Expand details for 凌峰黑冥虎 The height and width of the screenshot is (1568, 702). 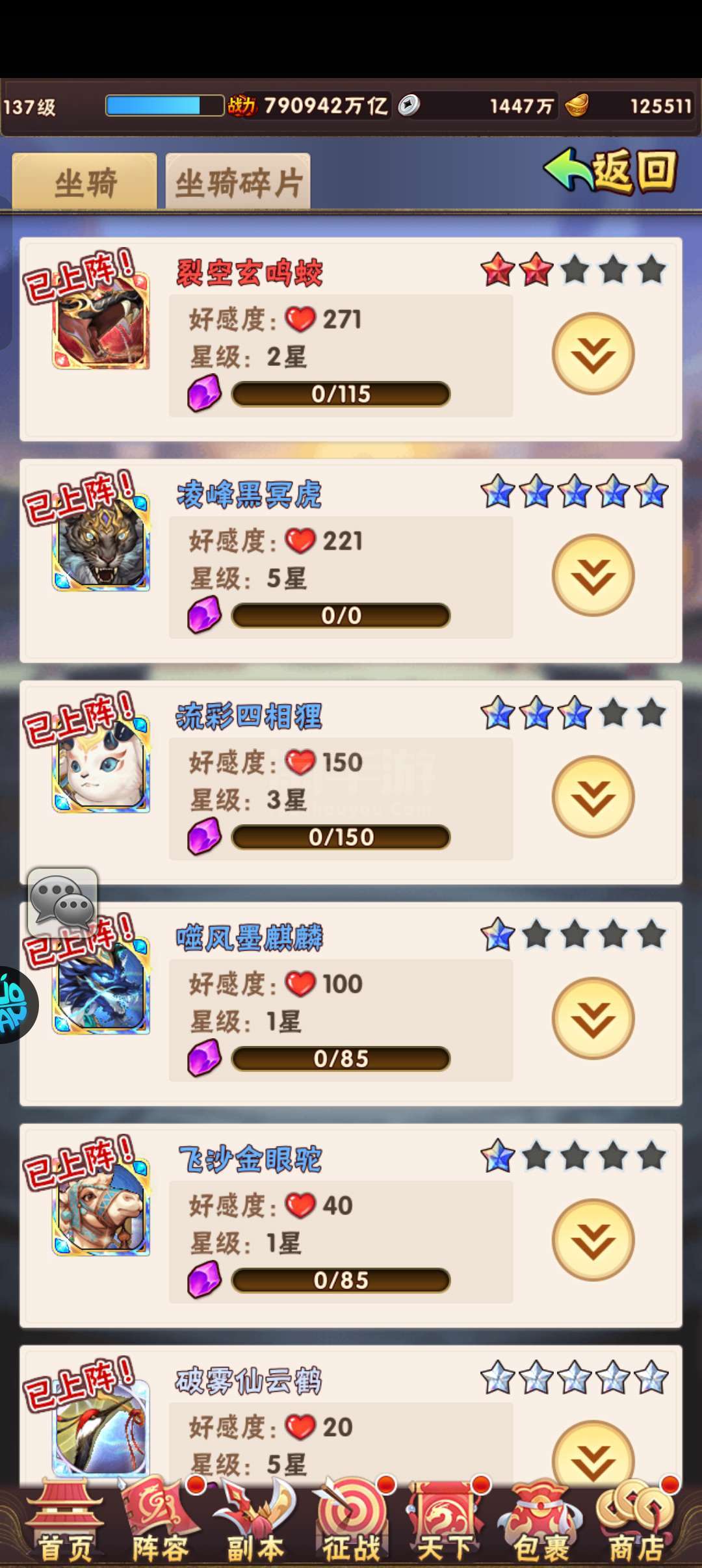(x=593, y=575)
